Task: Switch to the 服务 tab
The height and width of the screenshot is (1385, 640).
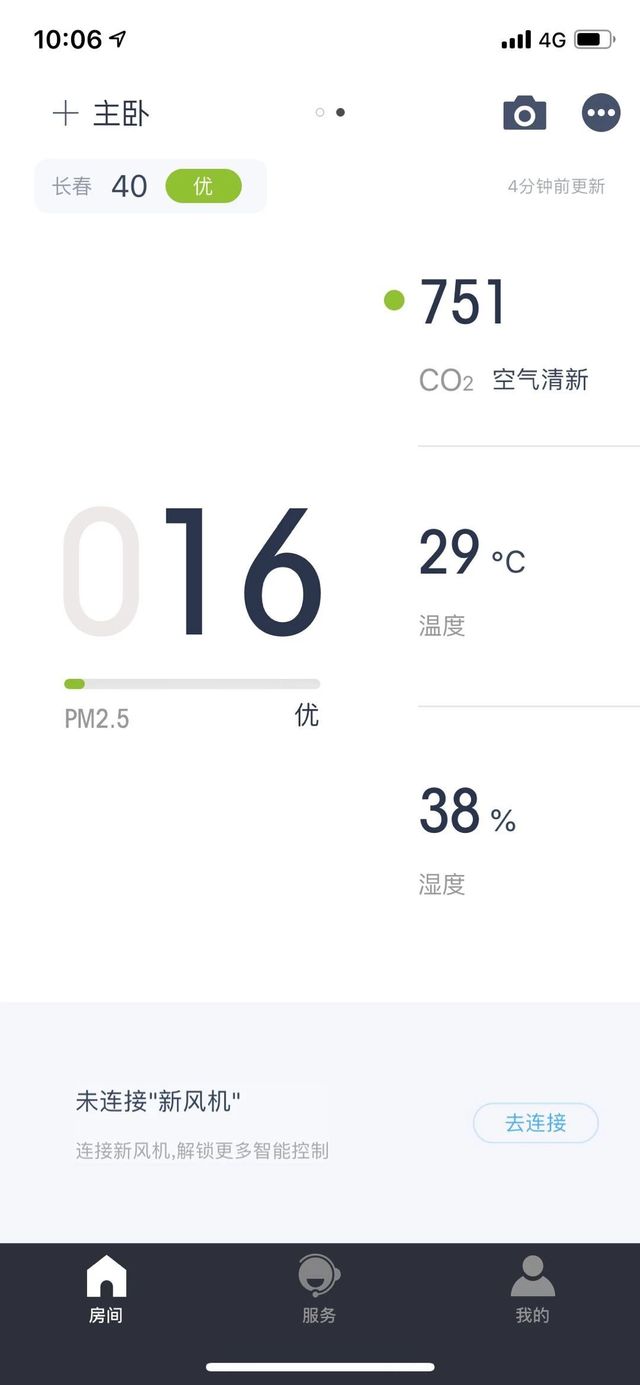Action: click(319, 1290)
